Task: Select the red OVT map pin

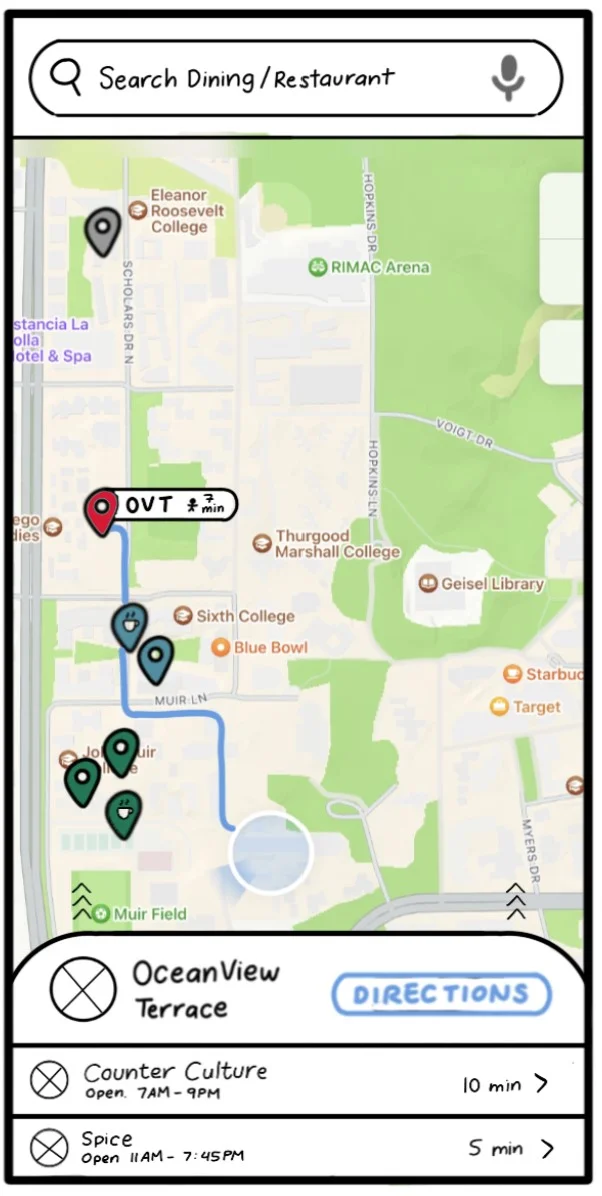Action: tap(101, 510)
